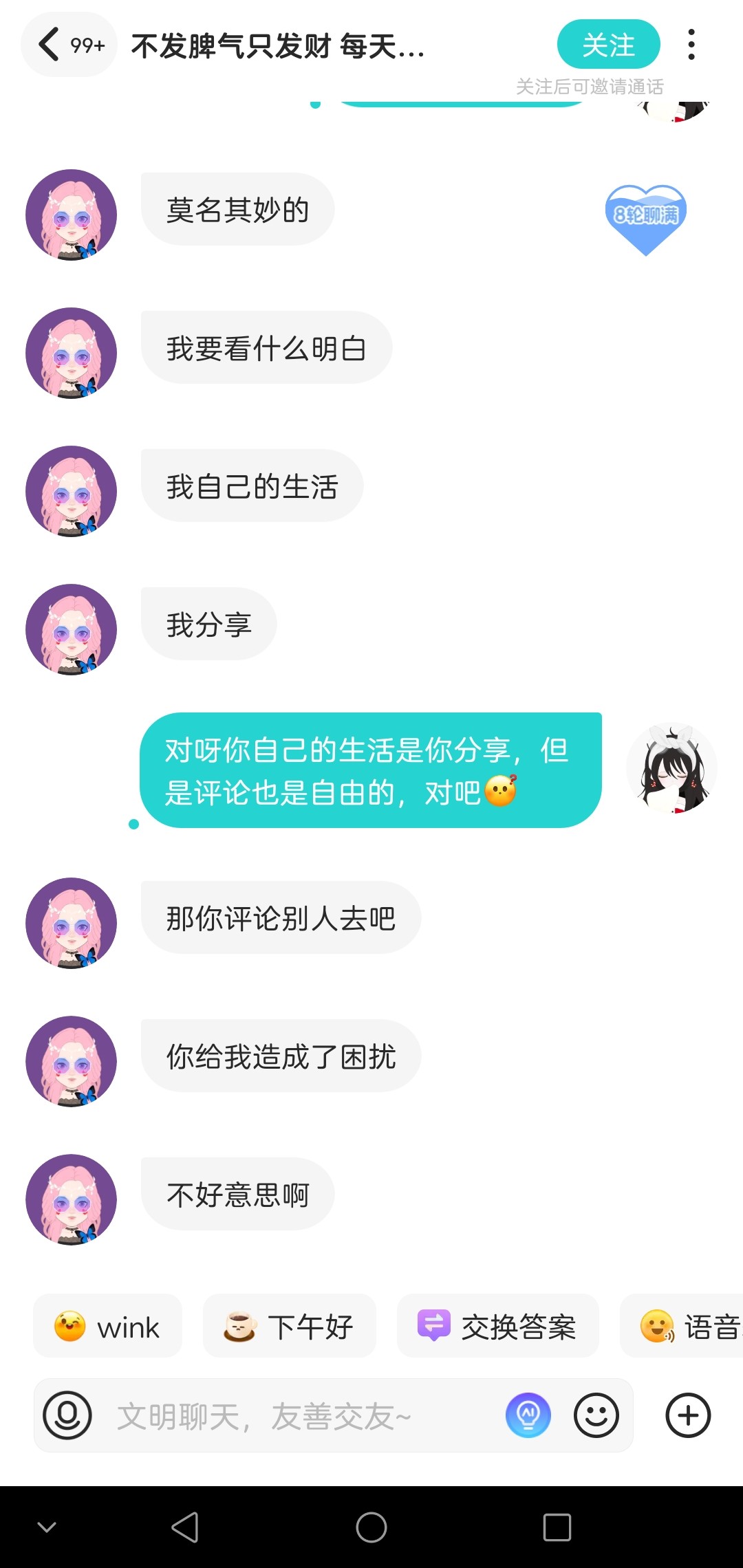
Task: Open the AI reply assistant icon
Action: point(528,1415)
